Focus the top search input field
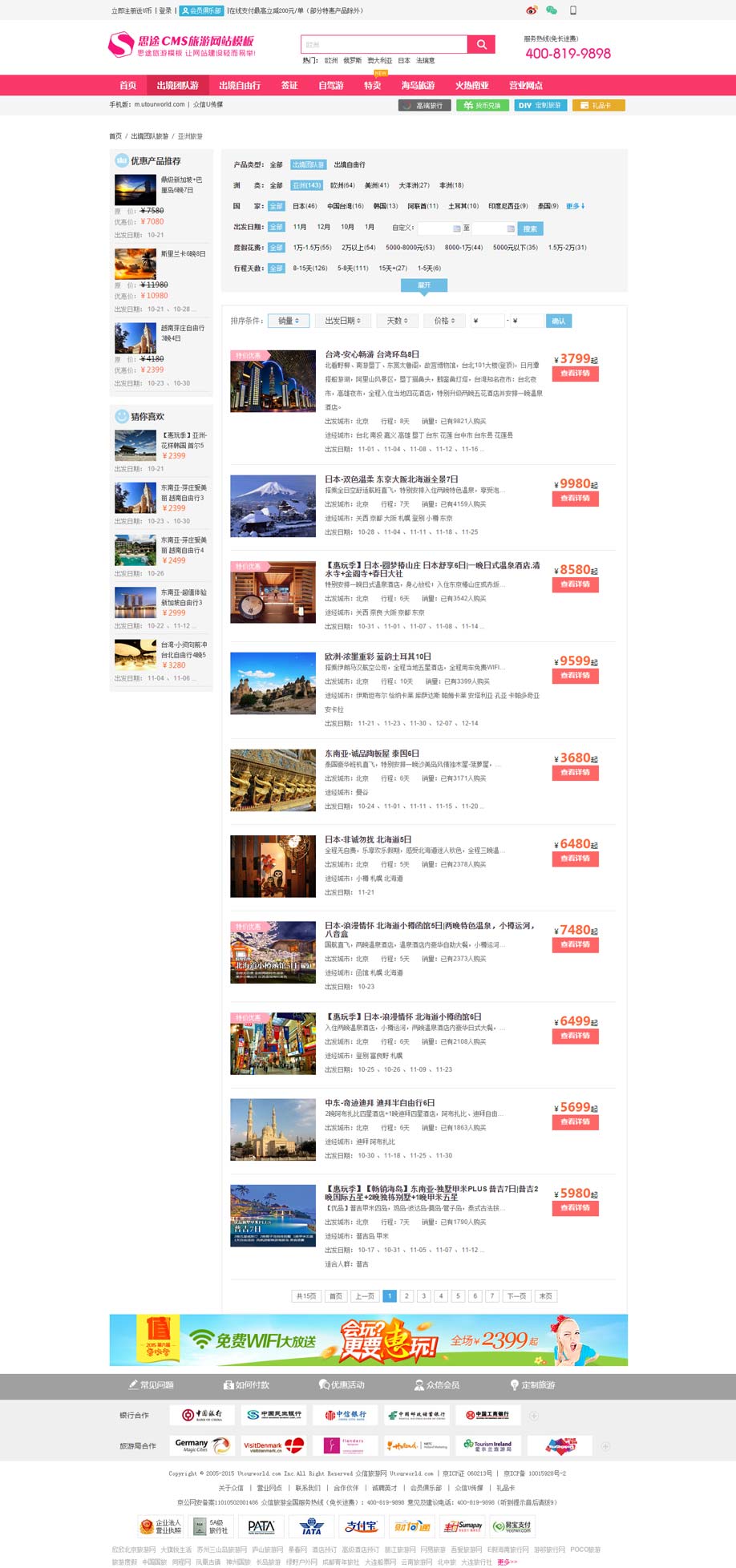736x1568 pixels. [x=383, y=45]
